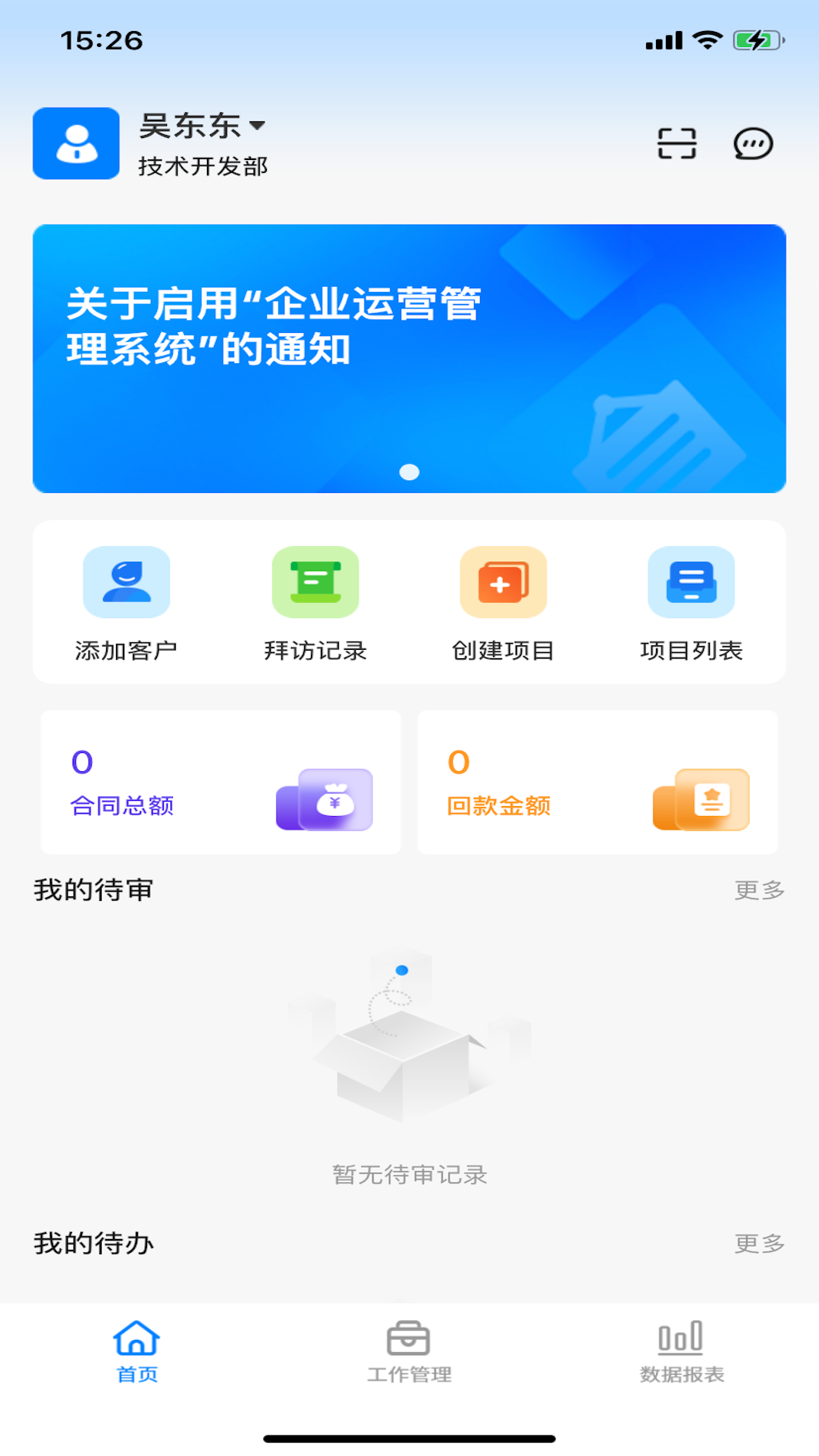Open the 企业运营管理系统 notice banner
This screenshot has height=1456, width=819.
(x=409, y=358)
